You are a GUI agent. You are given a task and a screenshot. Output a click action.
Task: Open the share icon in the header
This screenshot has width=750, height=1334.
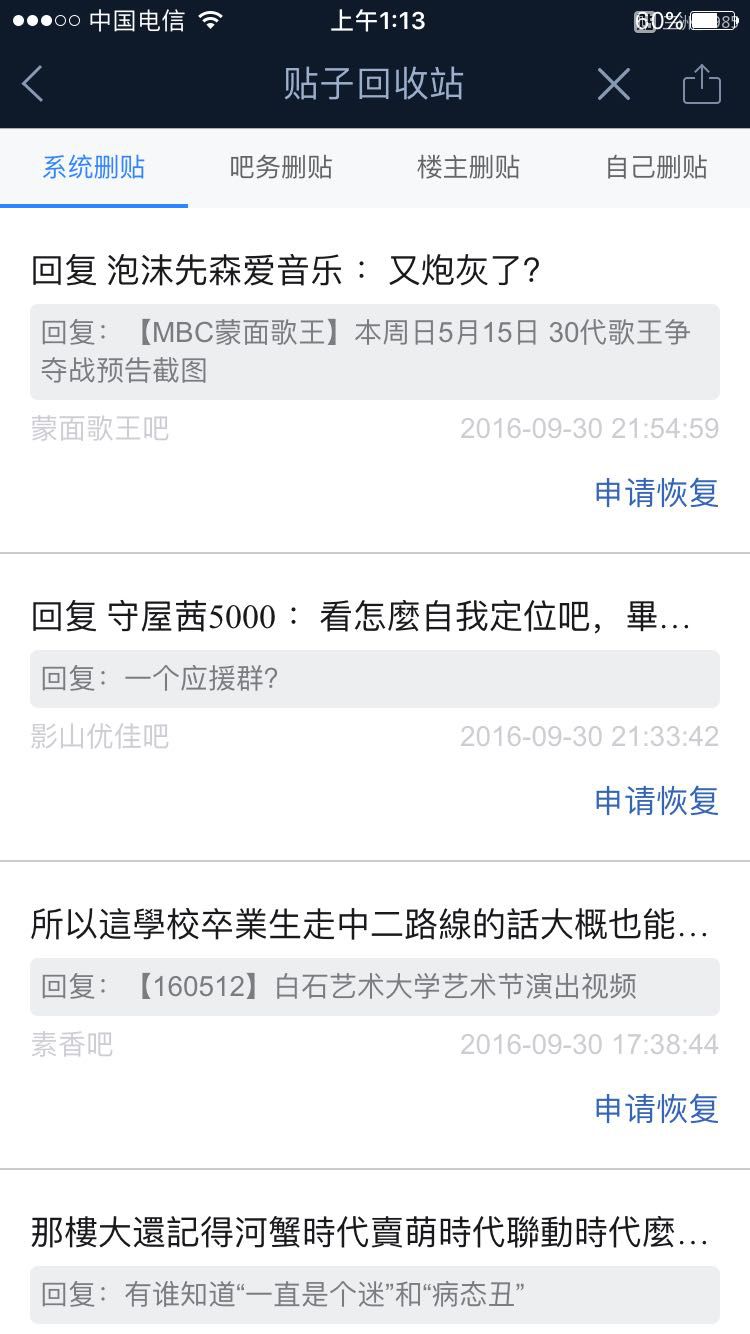point(701,84)
